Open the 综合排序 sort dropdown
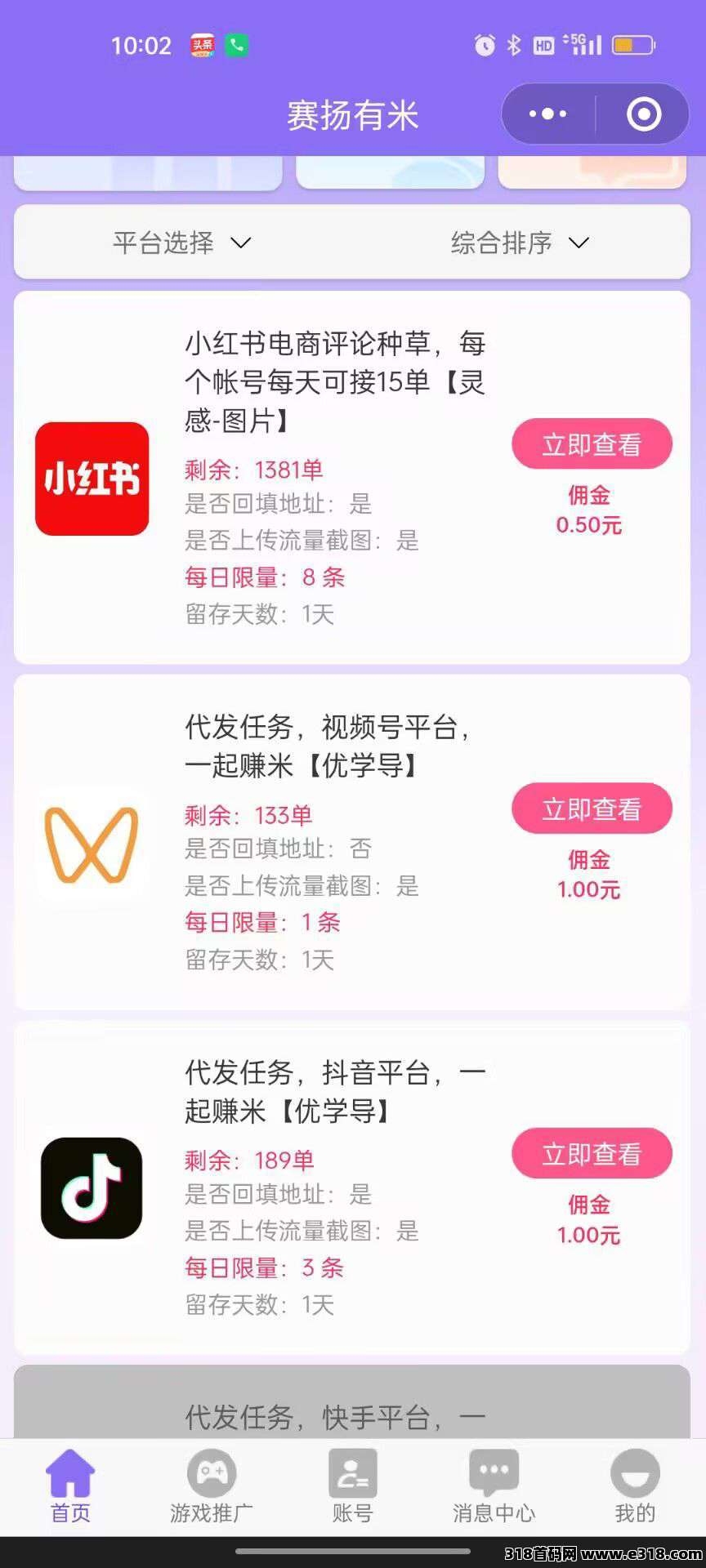The width and height of the screenshot is (706, 1568). click(519, 243)
